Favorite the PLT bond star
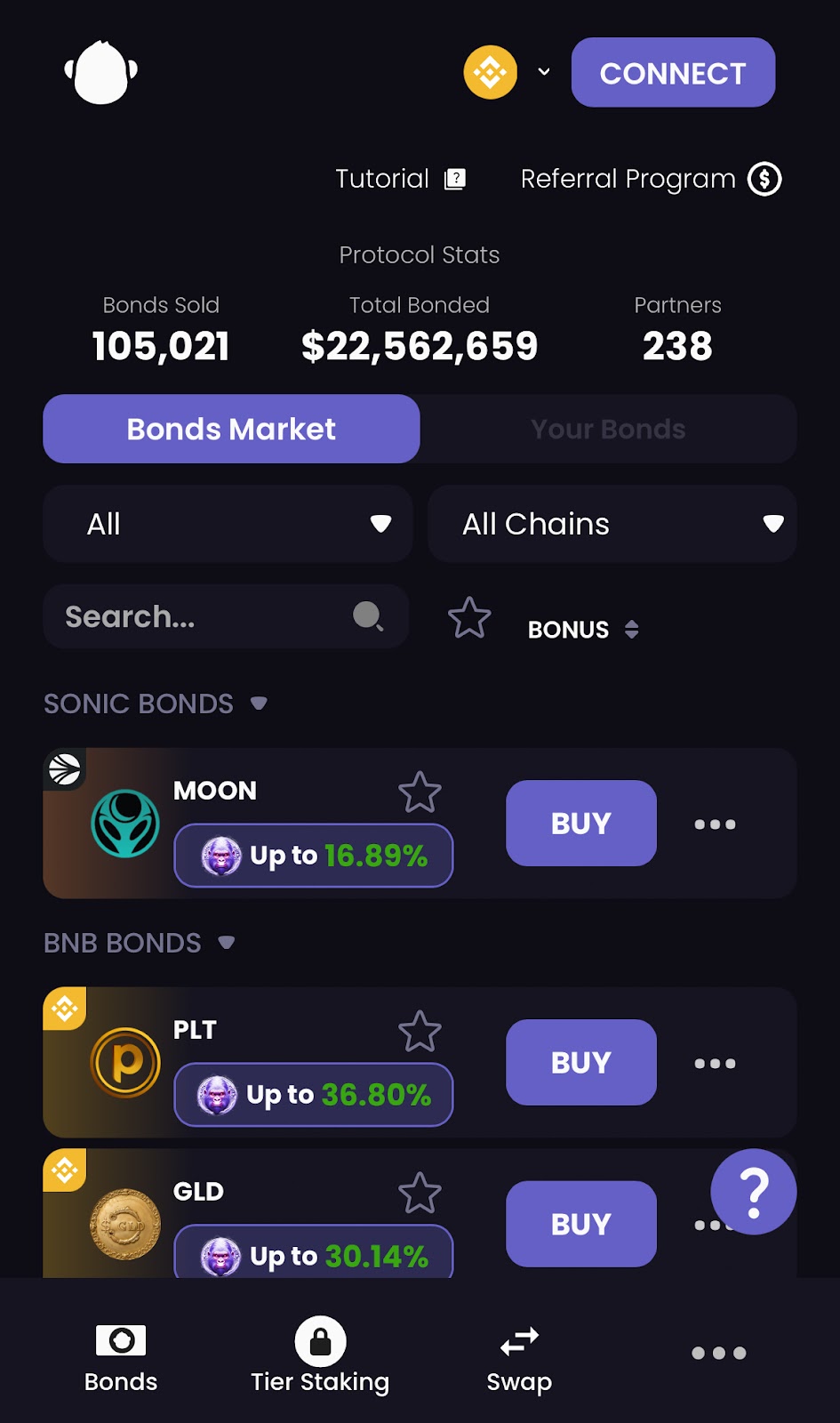 (x=420, y=1032)
